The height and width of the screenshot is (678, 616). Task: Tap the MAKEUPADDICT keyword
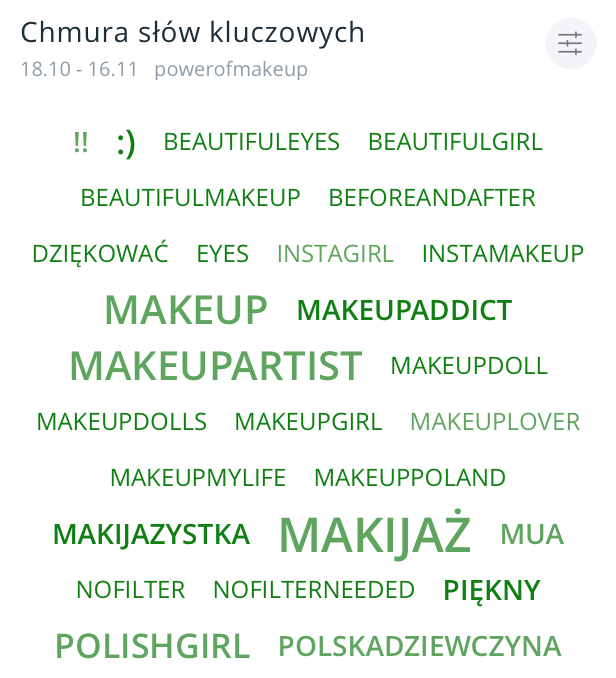(x=404, y=310)
